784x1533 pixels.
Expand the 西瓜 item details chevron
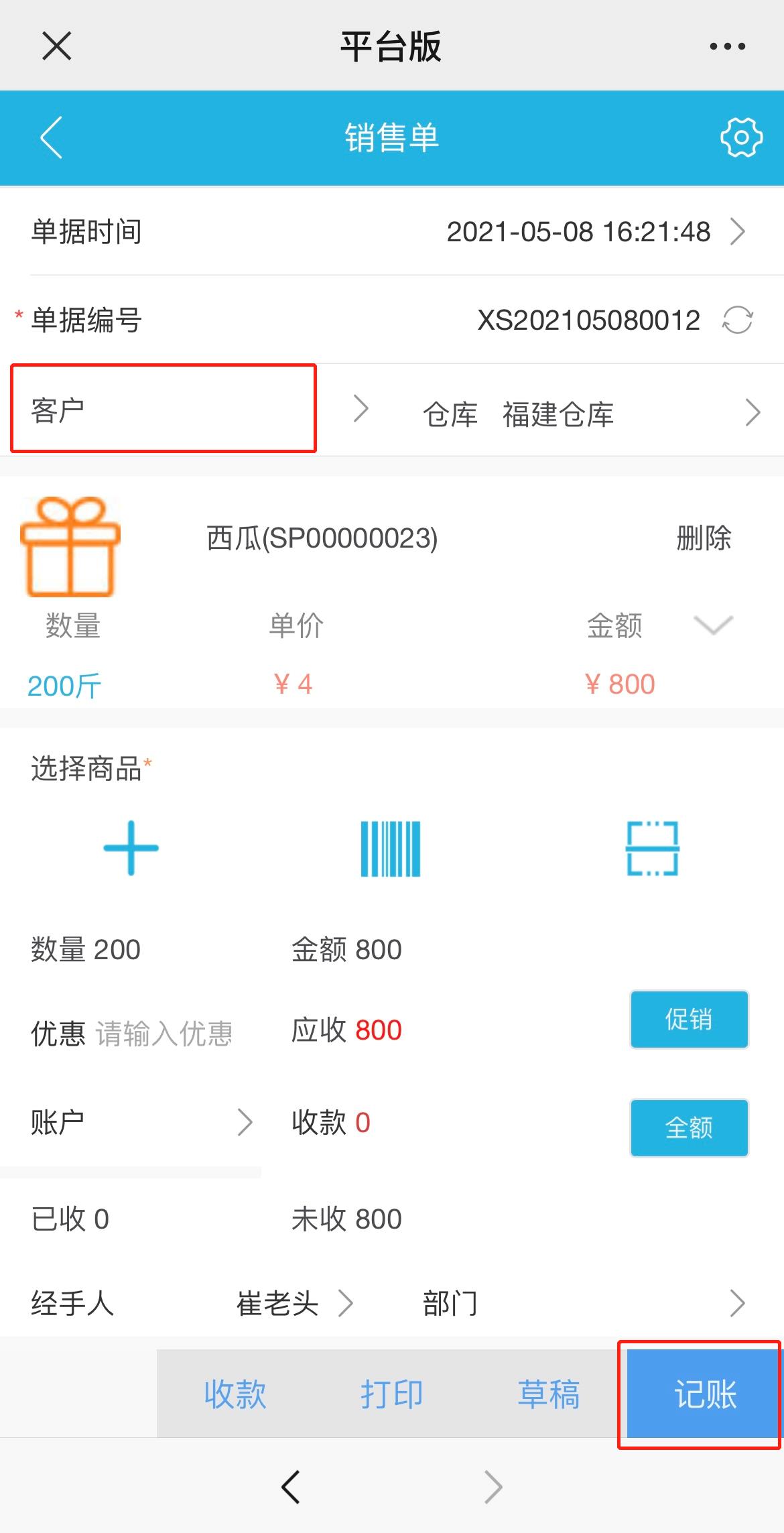[713, 625]
